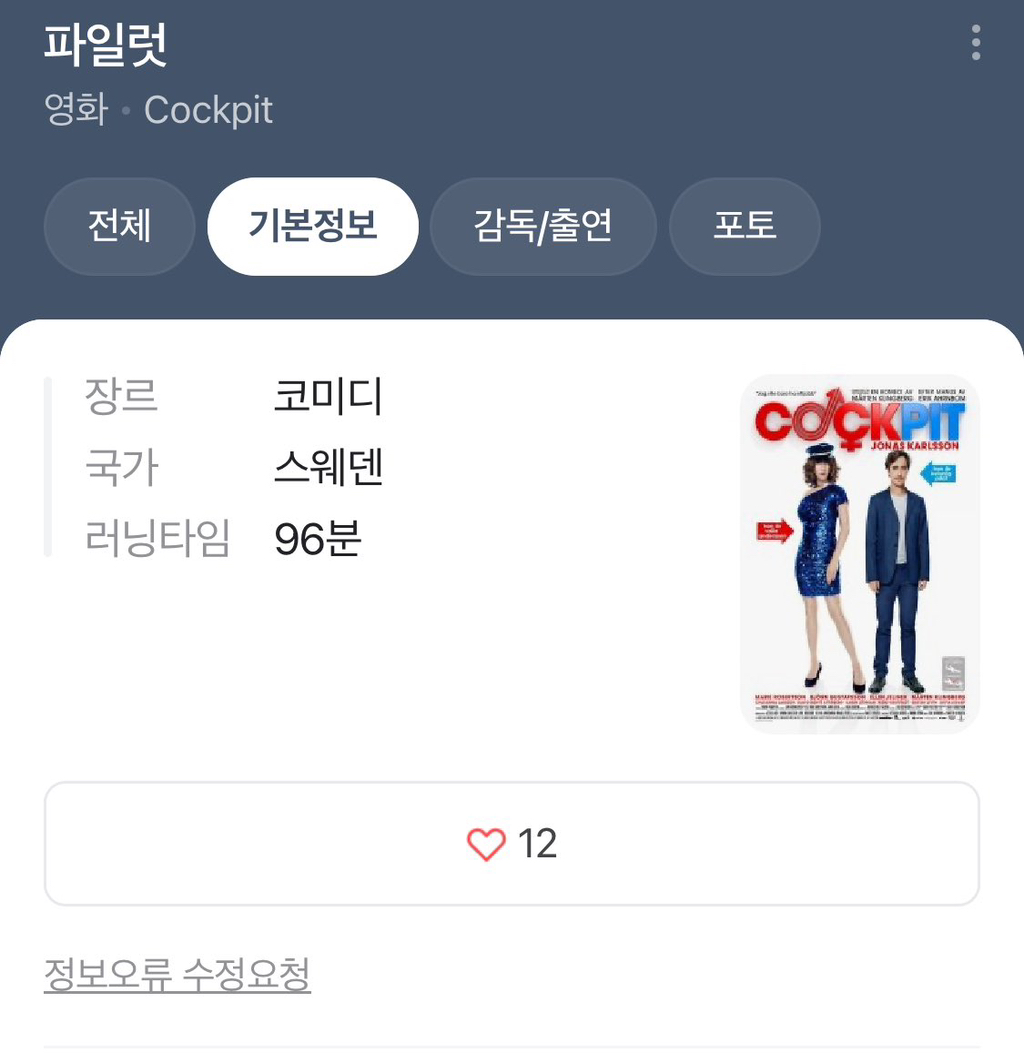Viewport: 1024px width, 1053px height.
Task: Select the 기본정보 tab
Action: coord(312,226)
